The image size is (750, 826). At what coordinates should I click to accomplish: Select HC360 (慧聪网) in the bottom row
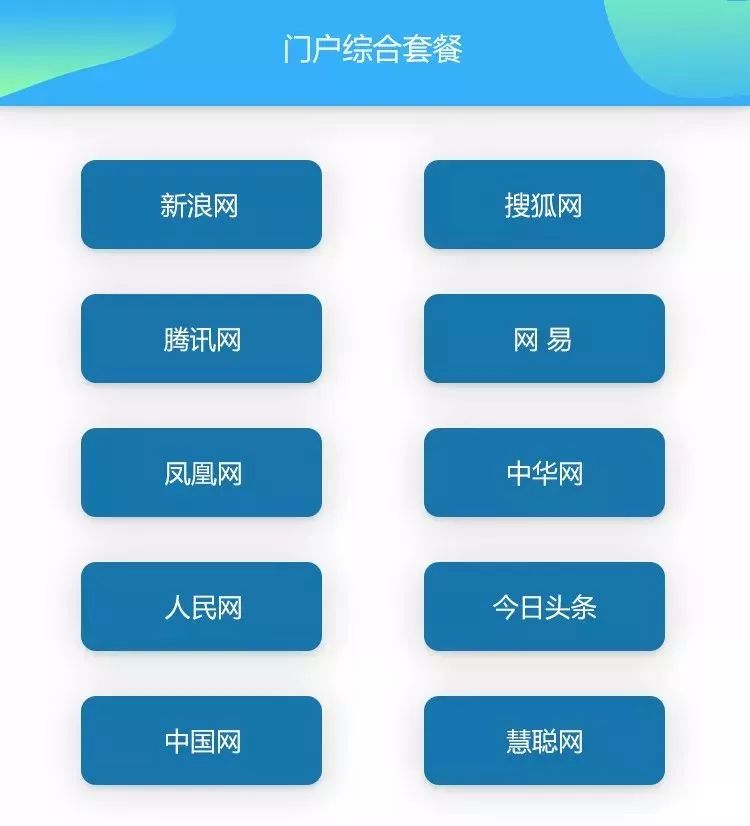(545, 740)
